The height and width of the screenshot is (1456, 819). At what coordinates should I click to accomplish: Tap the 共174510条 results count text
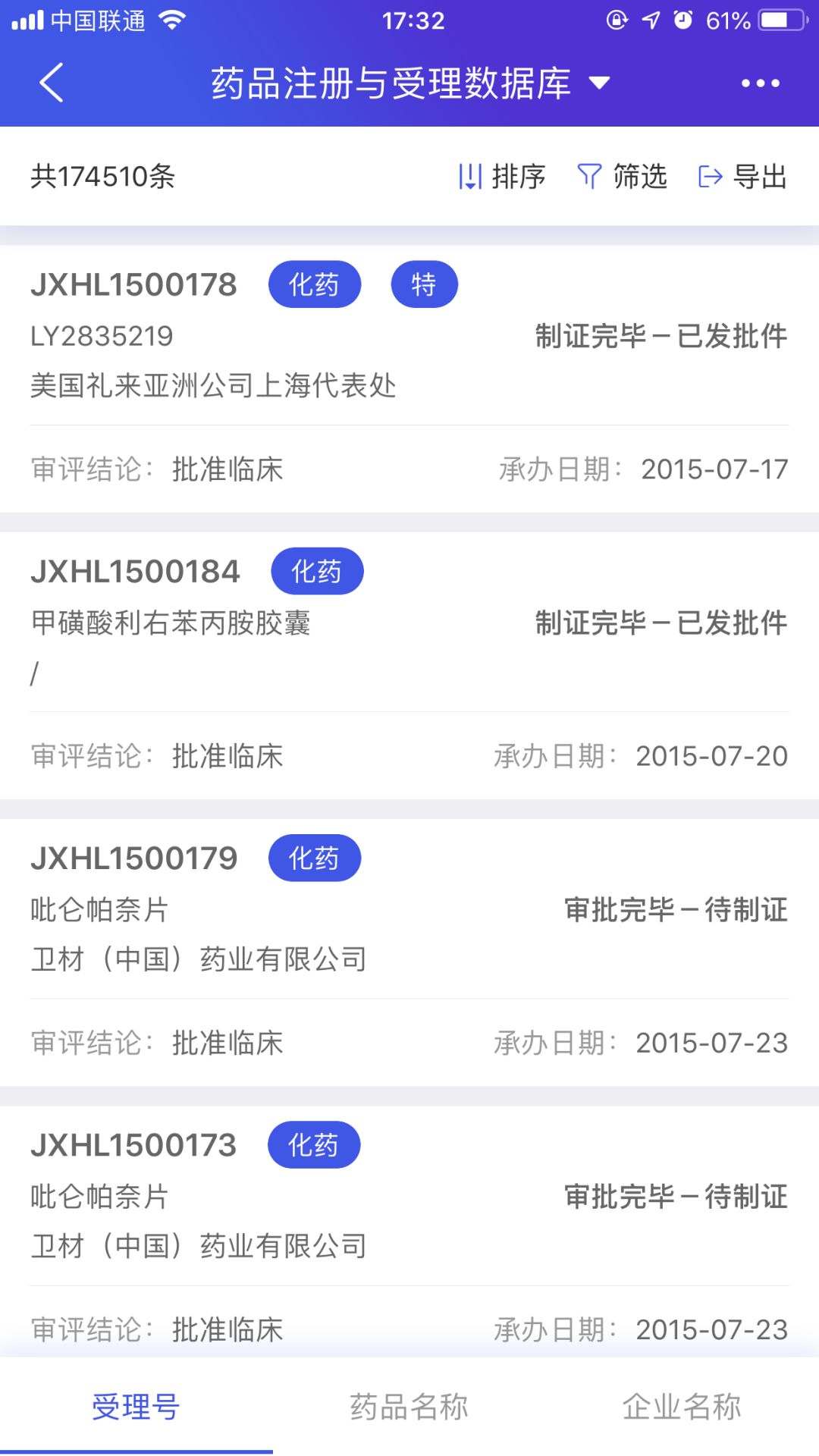click(x=101, y=176)
